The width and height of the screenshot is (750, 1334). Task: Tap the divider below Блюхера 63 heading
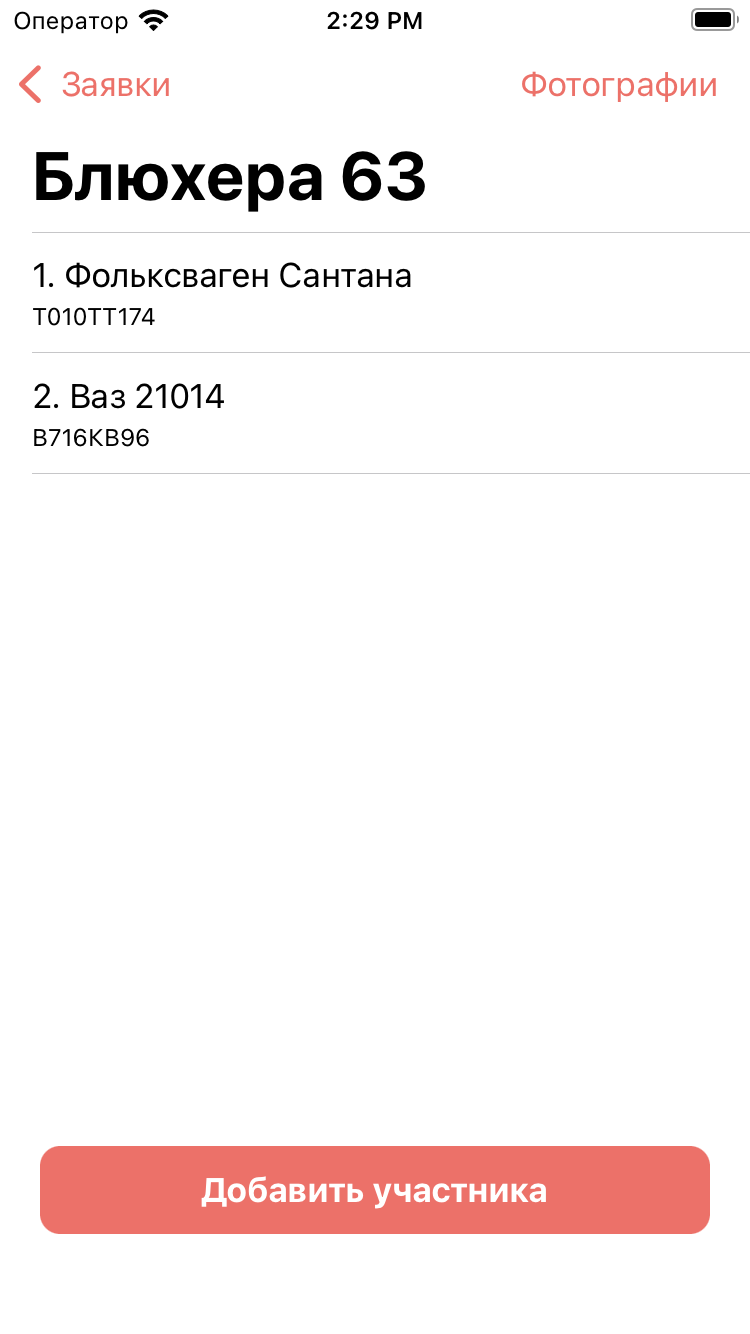(x=374, y=232)
